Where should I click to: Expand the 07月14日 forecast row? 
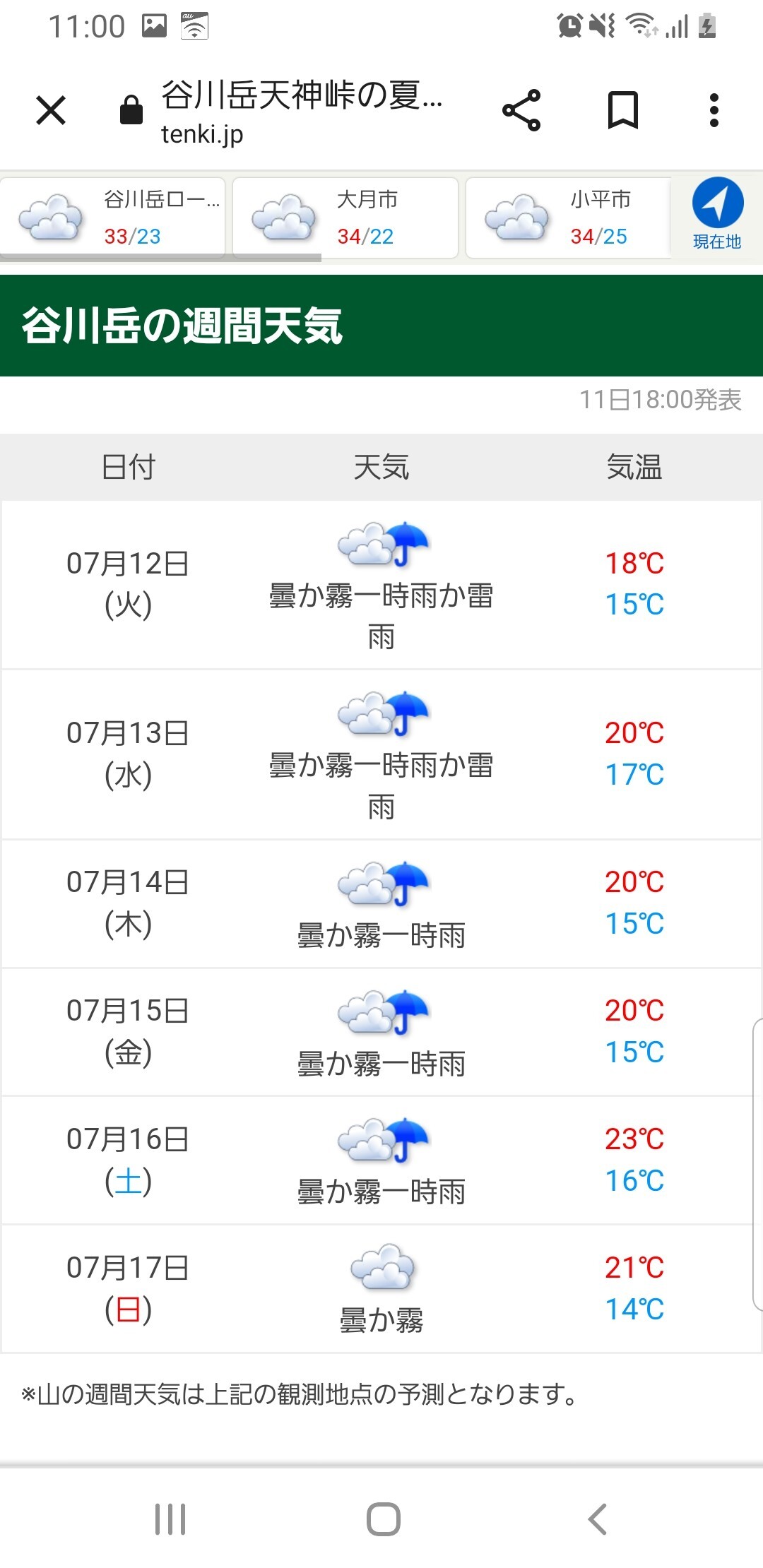click(x=381, y=904)
